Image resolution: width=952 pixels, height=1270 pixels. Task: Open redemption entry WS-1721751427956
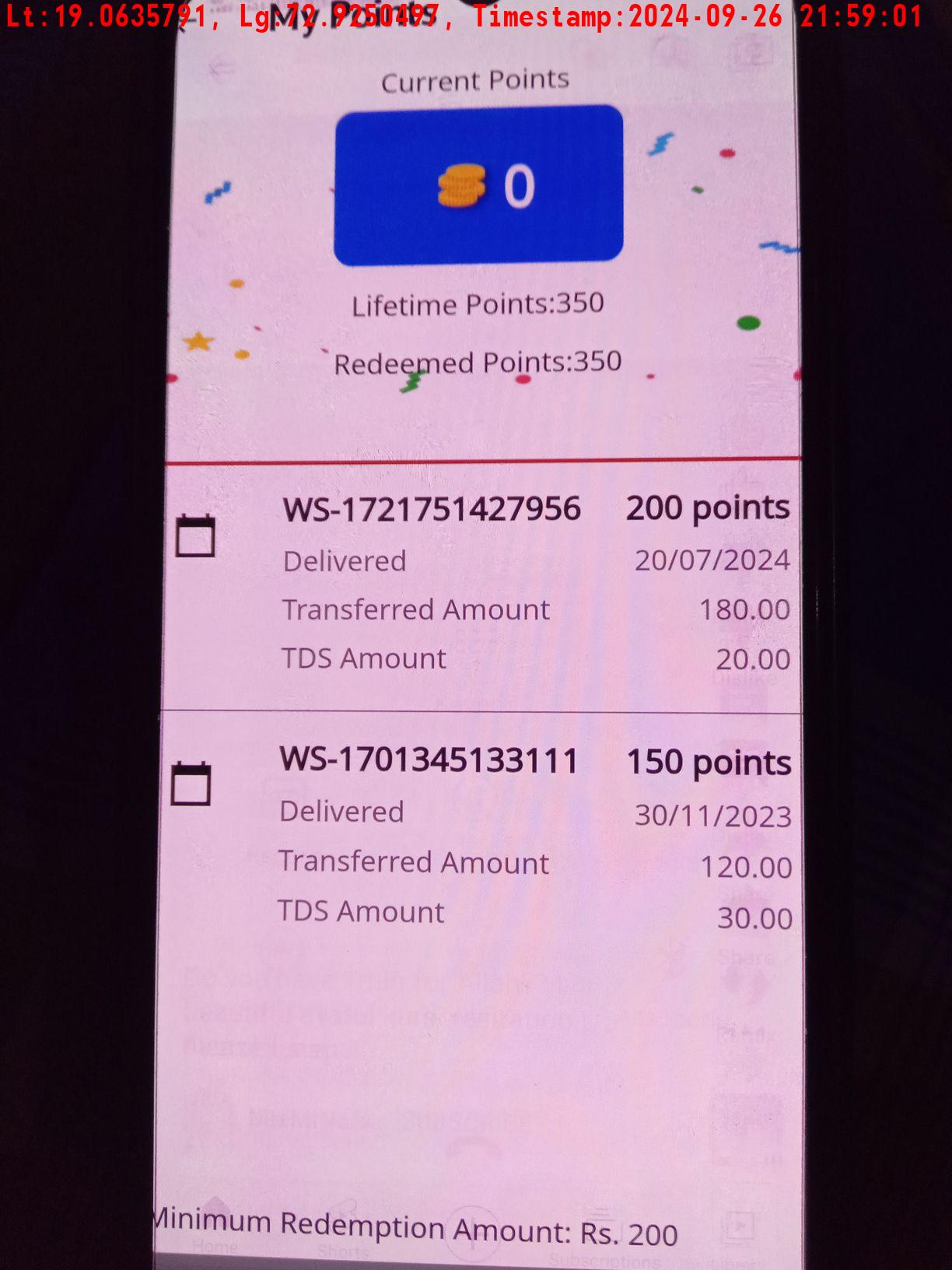pyautogui.click(x=432, y=510)
